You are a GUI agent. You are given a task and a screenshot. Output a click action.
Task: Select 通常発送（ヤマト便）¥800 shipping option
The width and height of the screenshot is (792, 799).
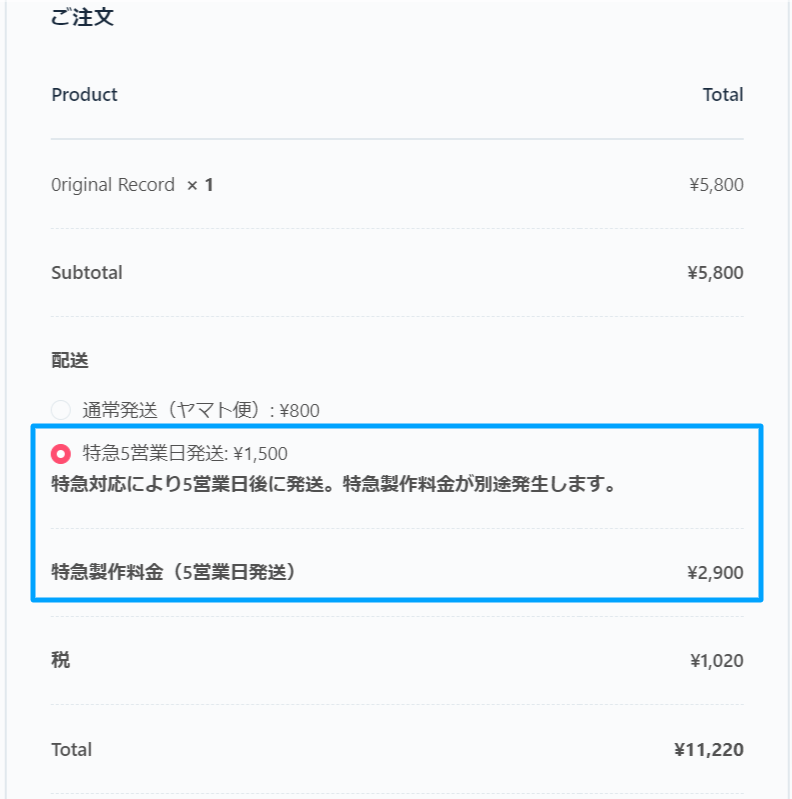(61, 409)
